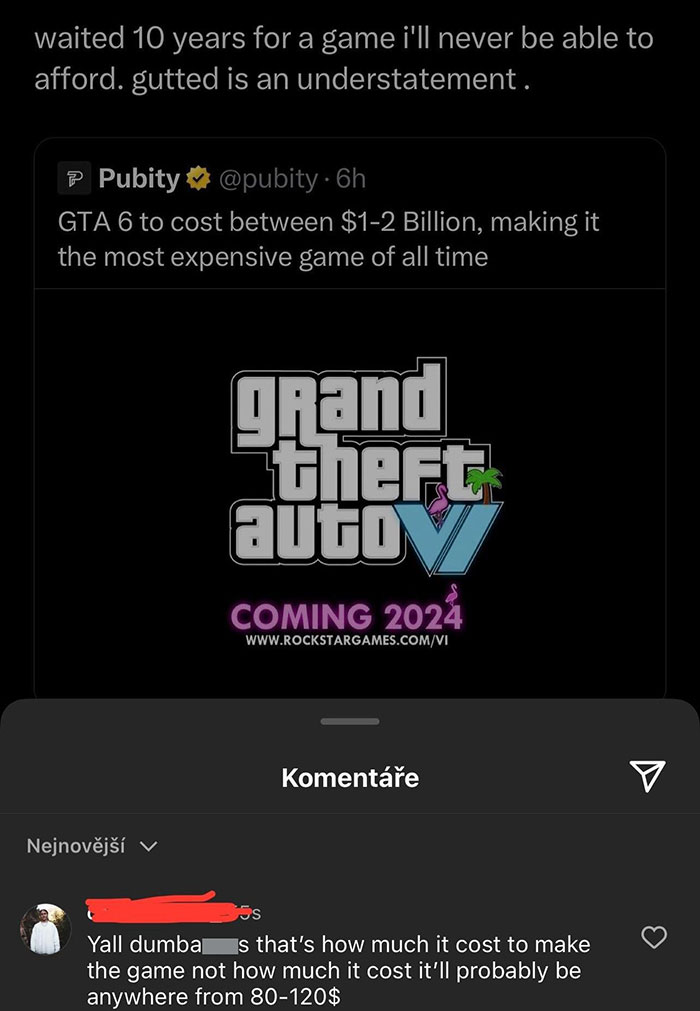Like the comment about the 80-120$ price
This screenshot has width=700, height=1011.
(653, 937)
